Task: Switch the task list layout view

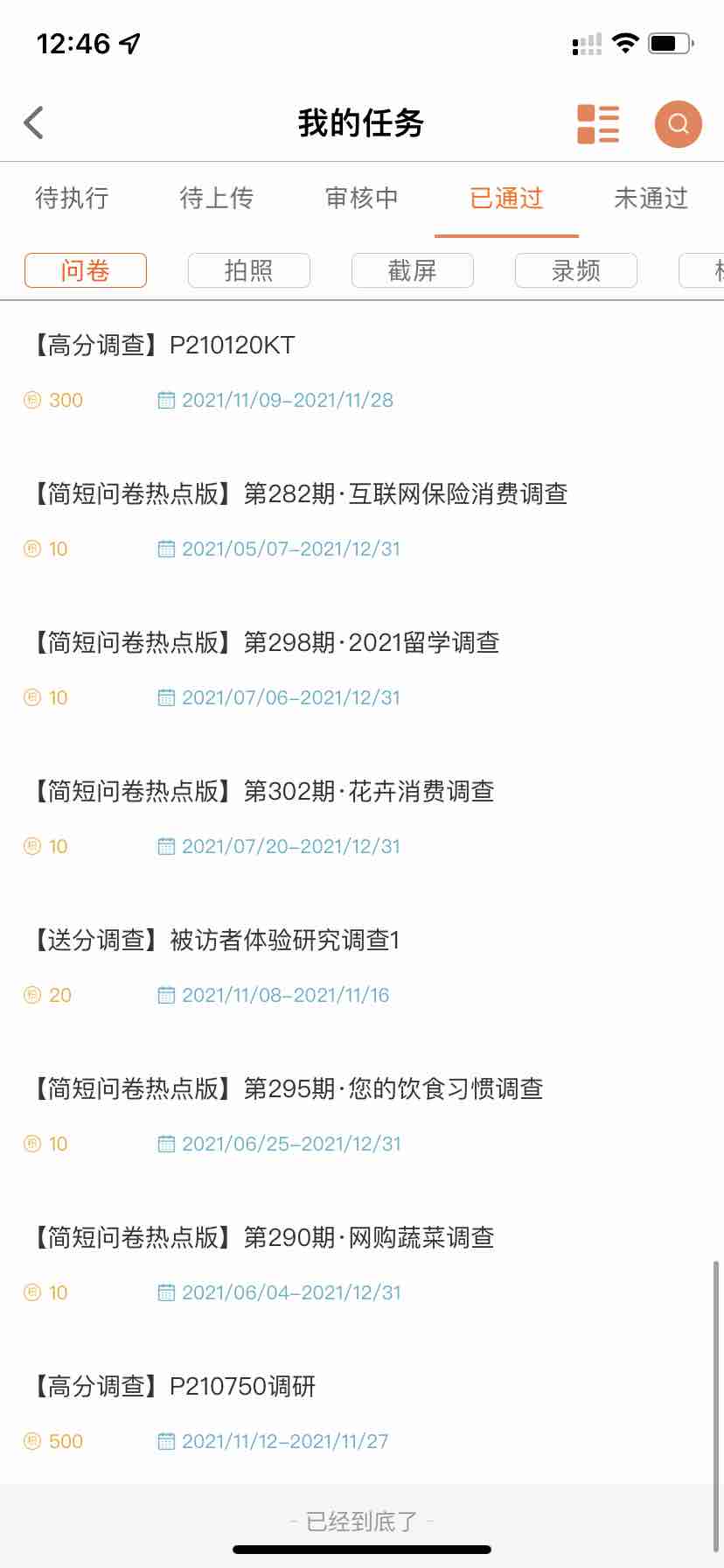Action: pyautogui.click(x=598, y=123)
